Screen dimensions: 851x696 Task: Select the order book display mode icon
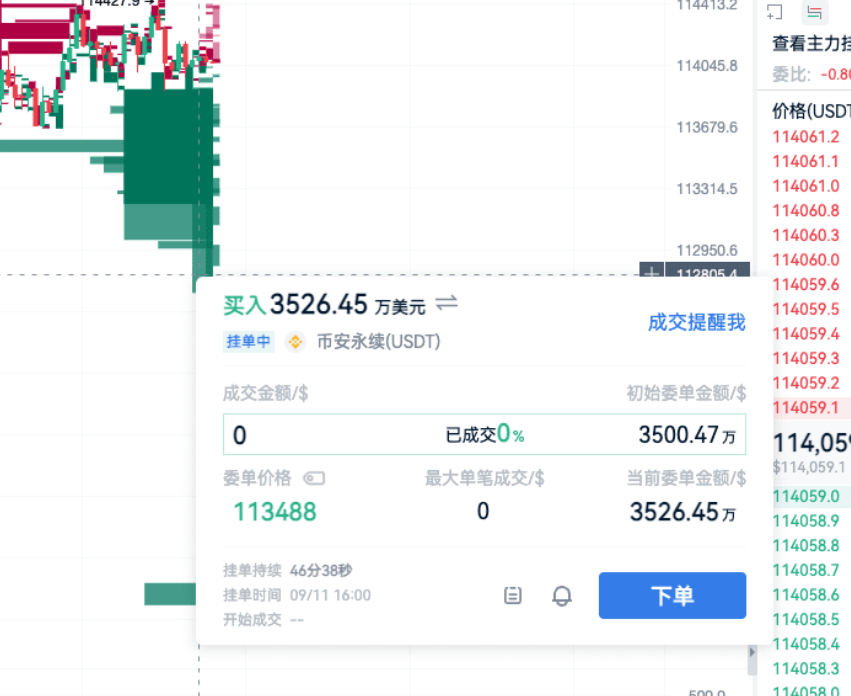(x=814, y=12)
